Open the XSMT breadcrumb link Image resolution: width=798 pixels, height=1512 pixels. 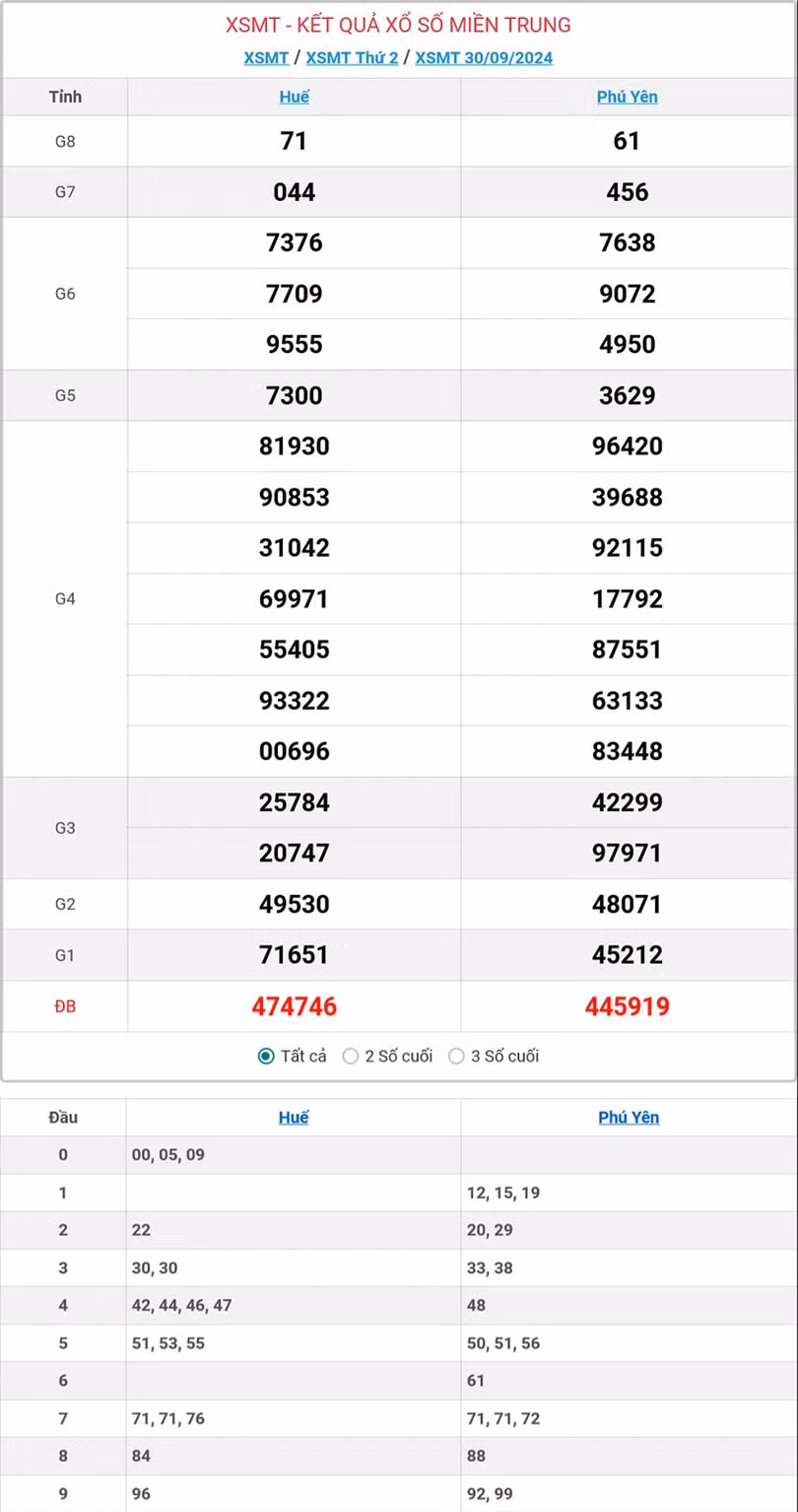pos(266,58)
